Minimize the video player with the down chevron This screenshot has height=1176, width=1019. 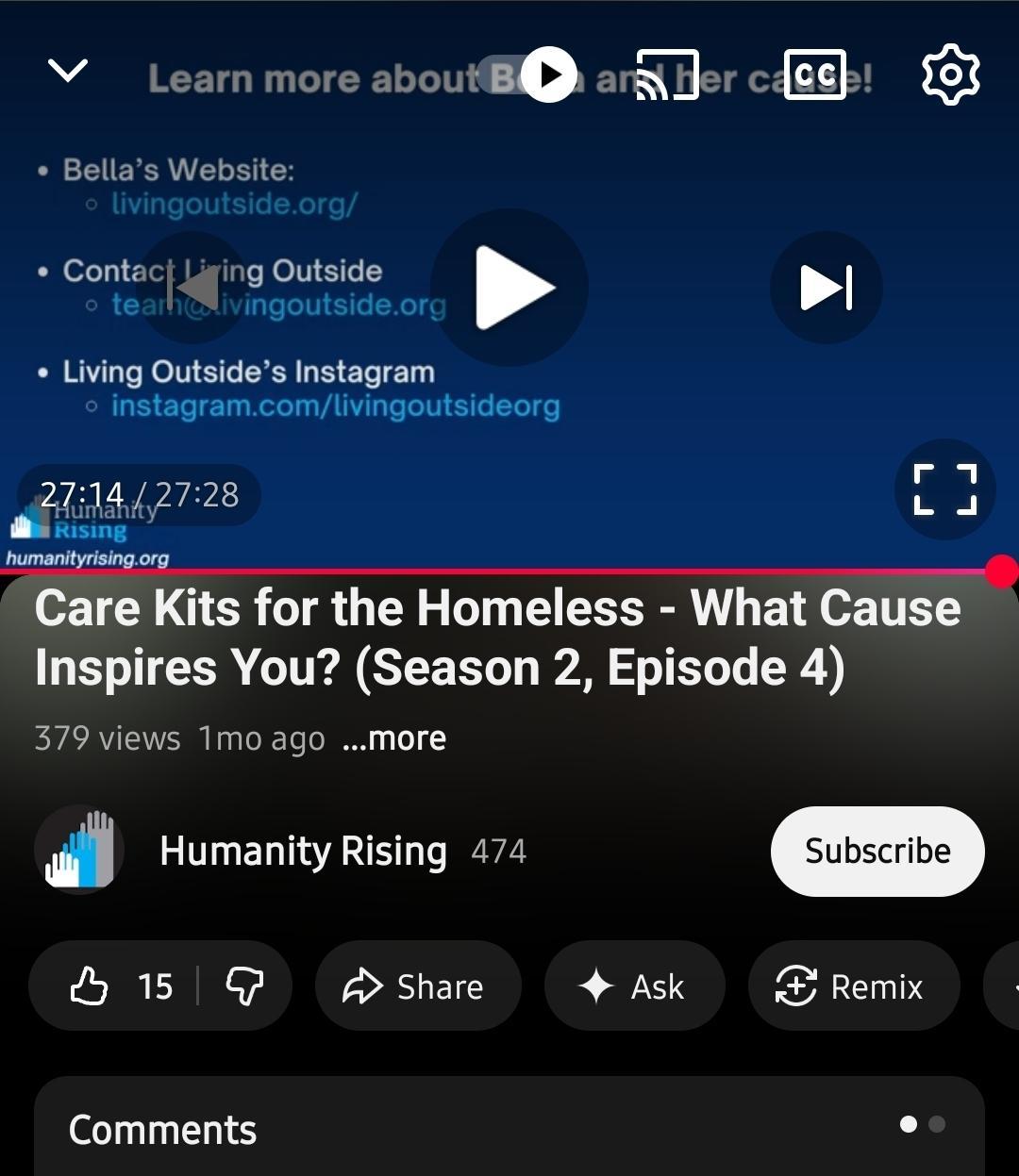[67, 72]
